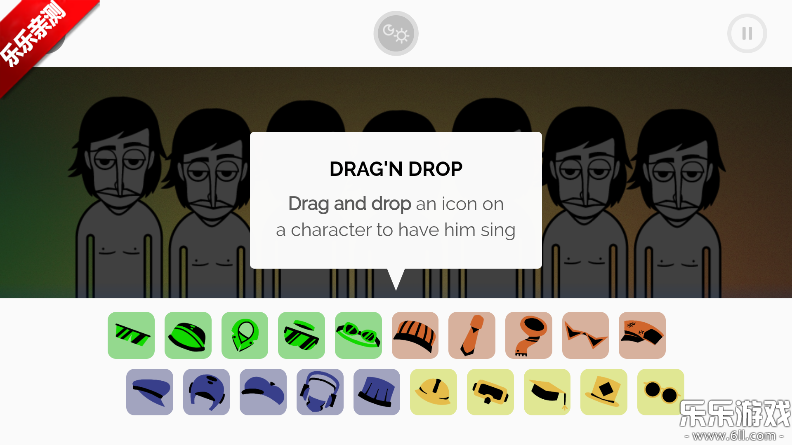Choose the green swim goggles icon
Image resolution: width=792 pixels, height=445 pixels.
[x=358, y=336]
